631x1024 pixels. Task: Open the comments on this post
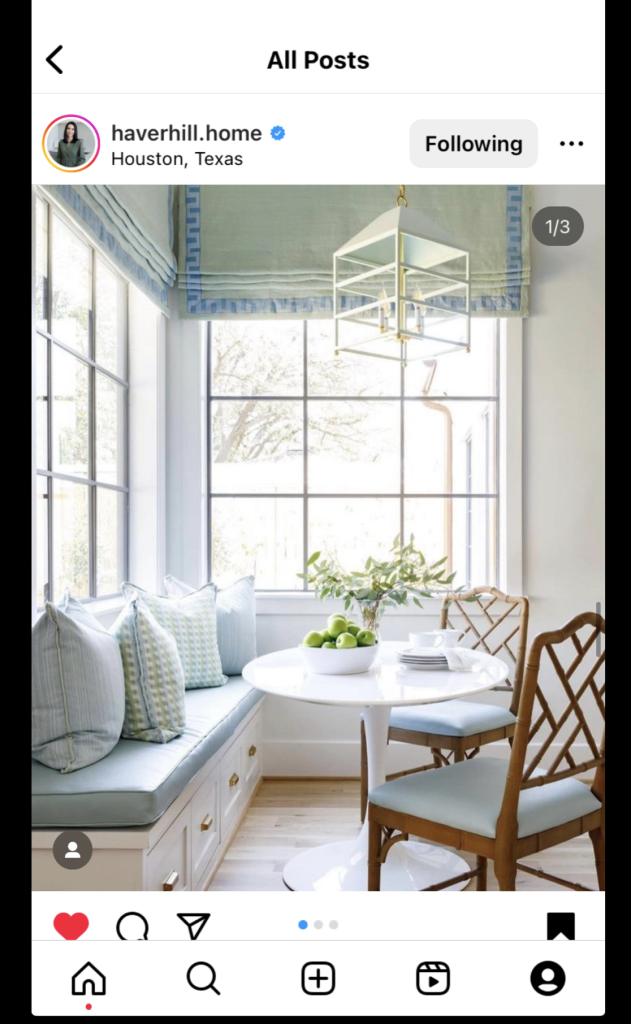(x=132, y=926)
